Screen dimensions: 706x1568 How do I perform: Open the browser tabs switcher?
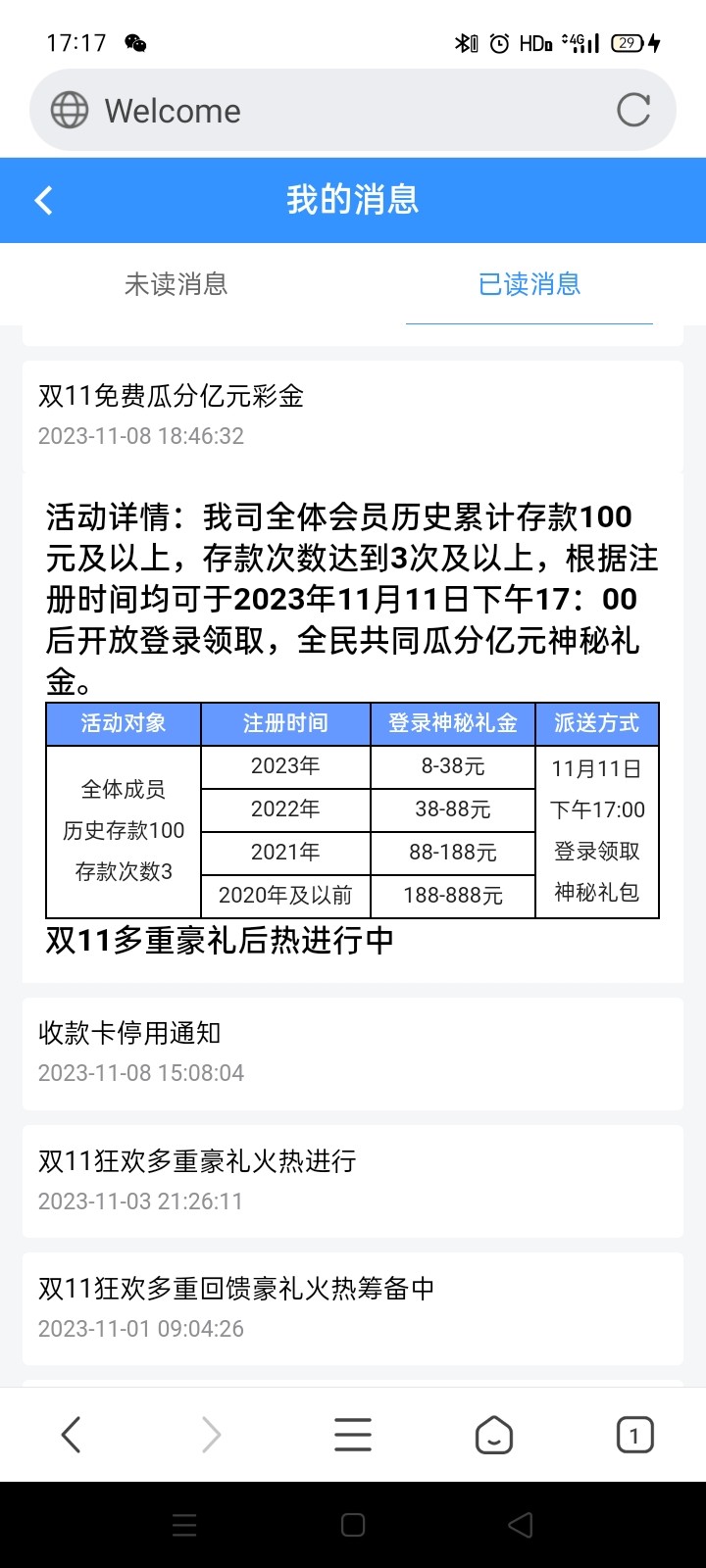[634, 1436]
